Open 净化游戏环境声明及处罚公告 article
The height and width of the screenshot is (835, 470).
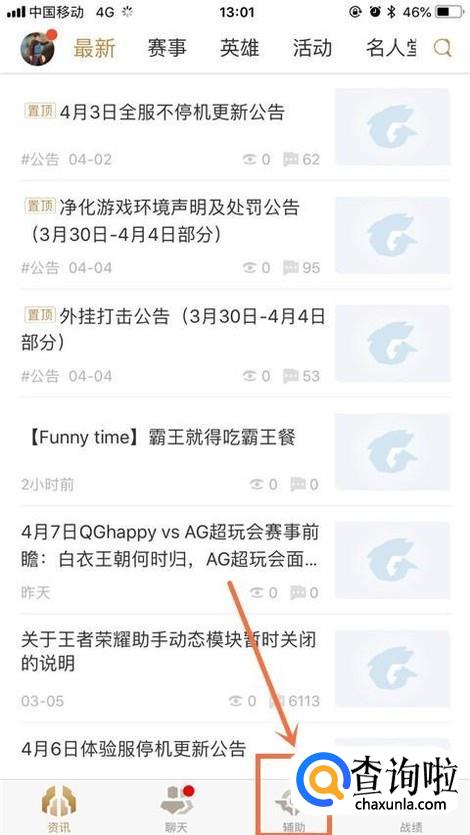[235, 235]
